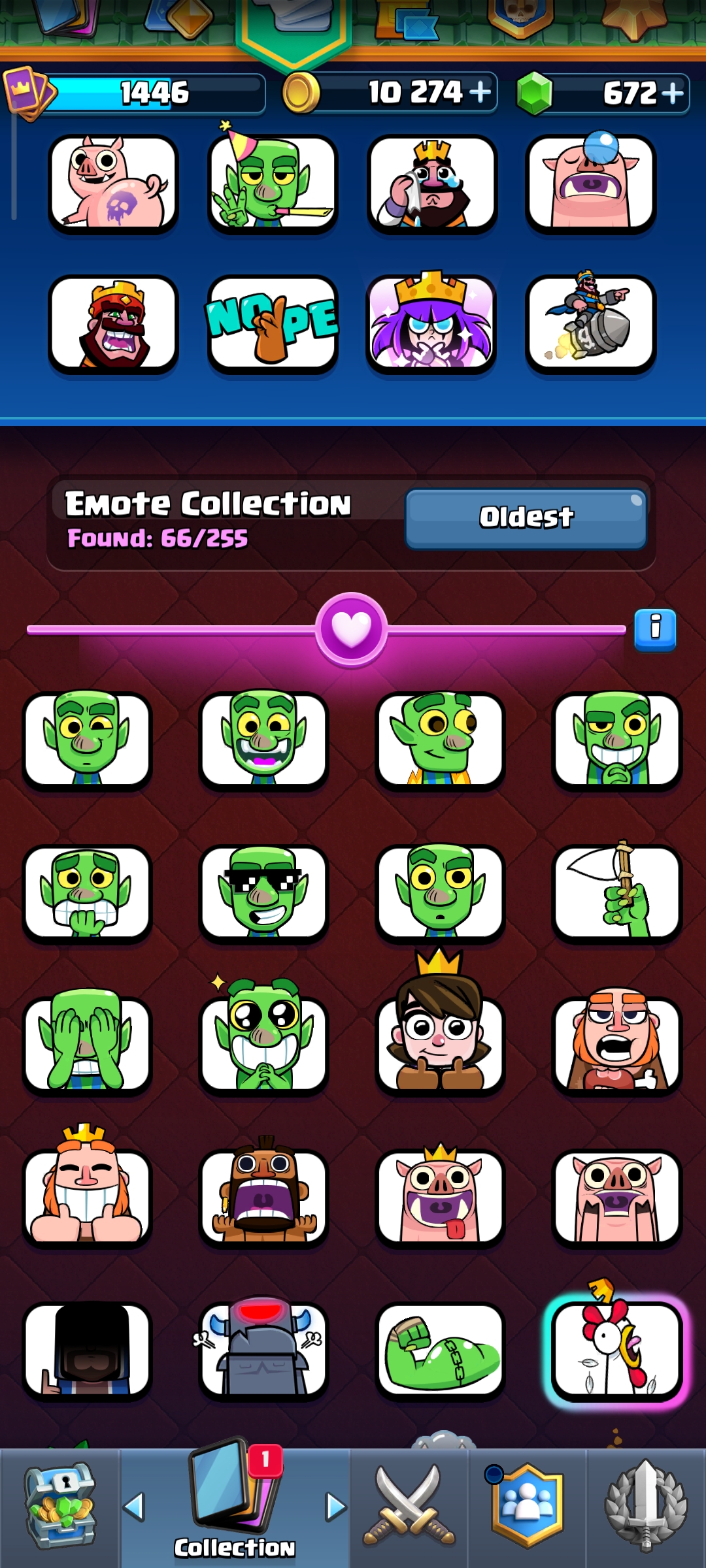Select the flexing green arm emote

click(x=440, y=1351)
